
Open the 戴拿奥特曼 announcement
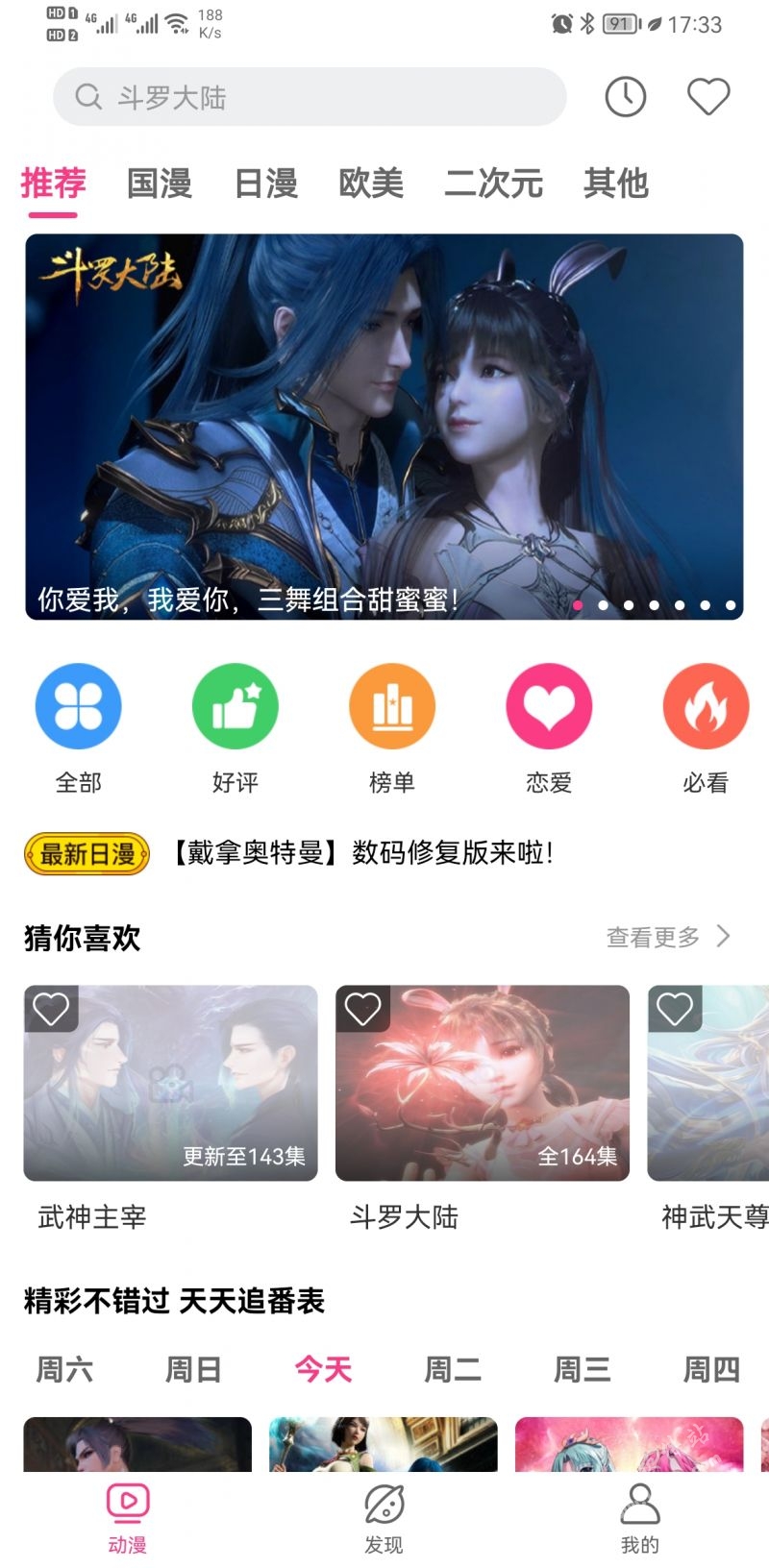(x=360, y=852)
